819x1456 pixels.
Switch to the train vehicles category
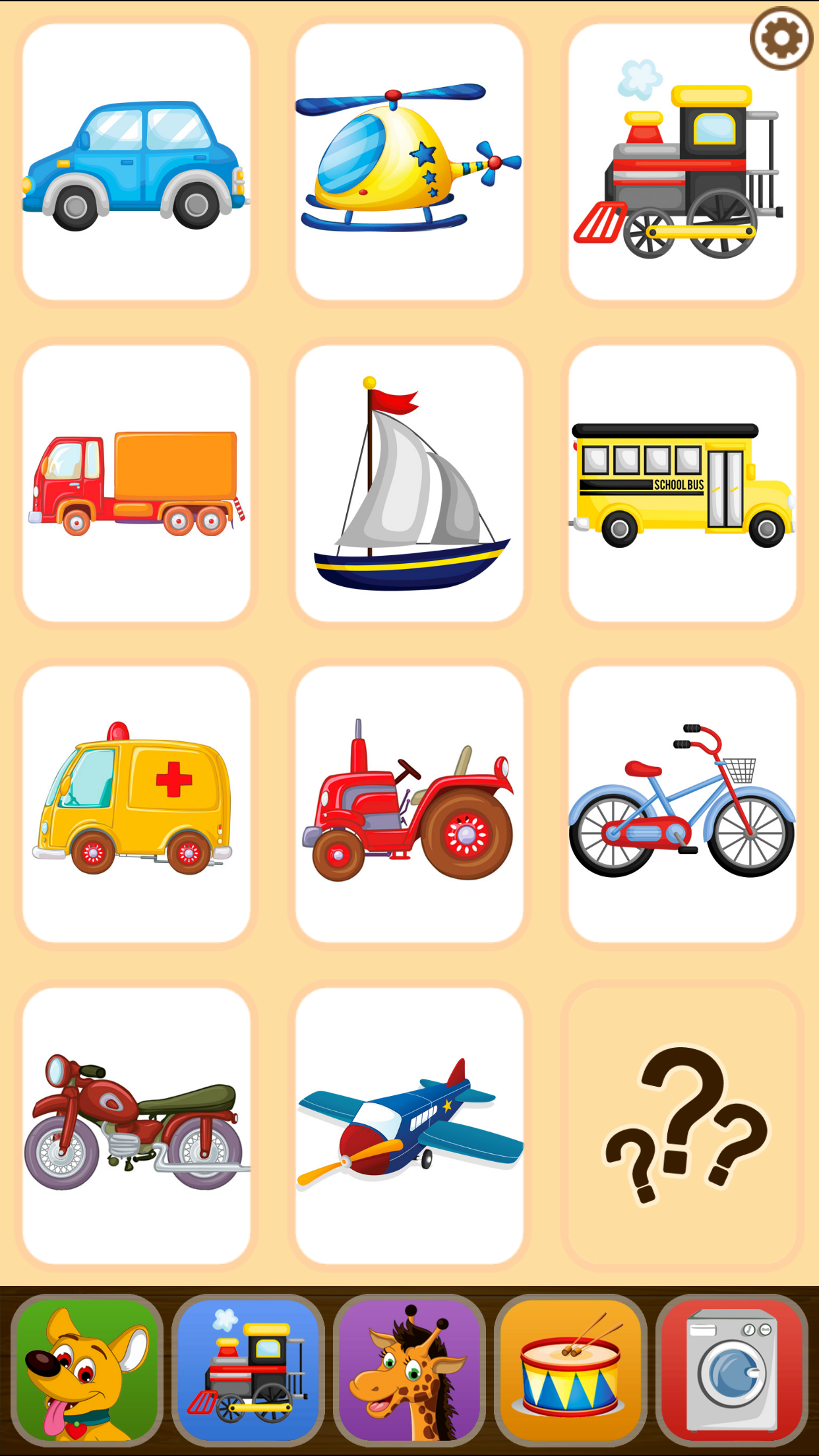pyautogui.click(x=248, y=1370)
